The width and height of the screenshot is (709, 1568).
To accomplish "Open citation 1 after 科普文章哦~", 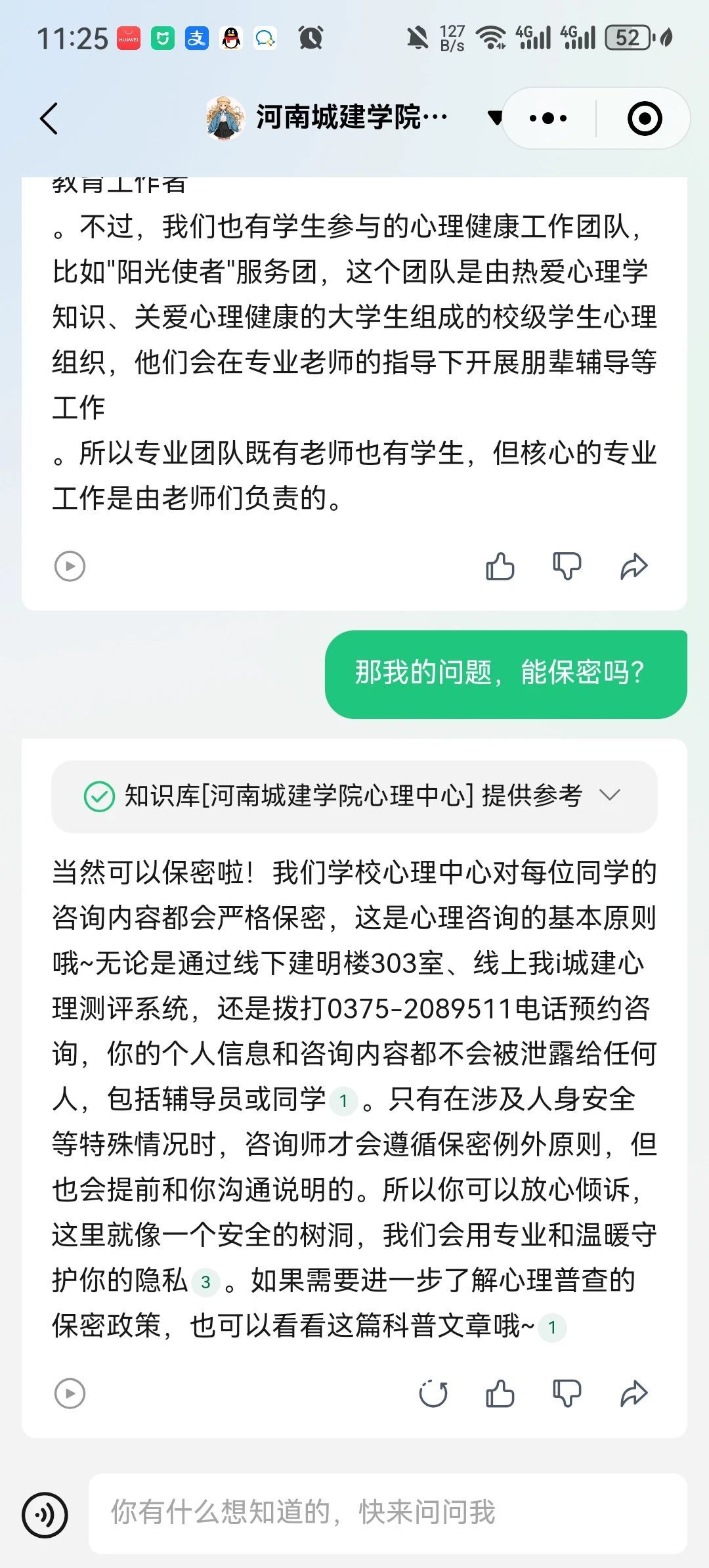I will (552, 1328).
